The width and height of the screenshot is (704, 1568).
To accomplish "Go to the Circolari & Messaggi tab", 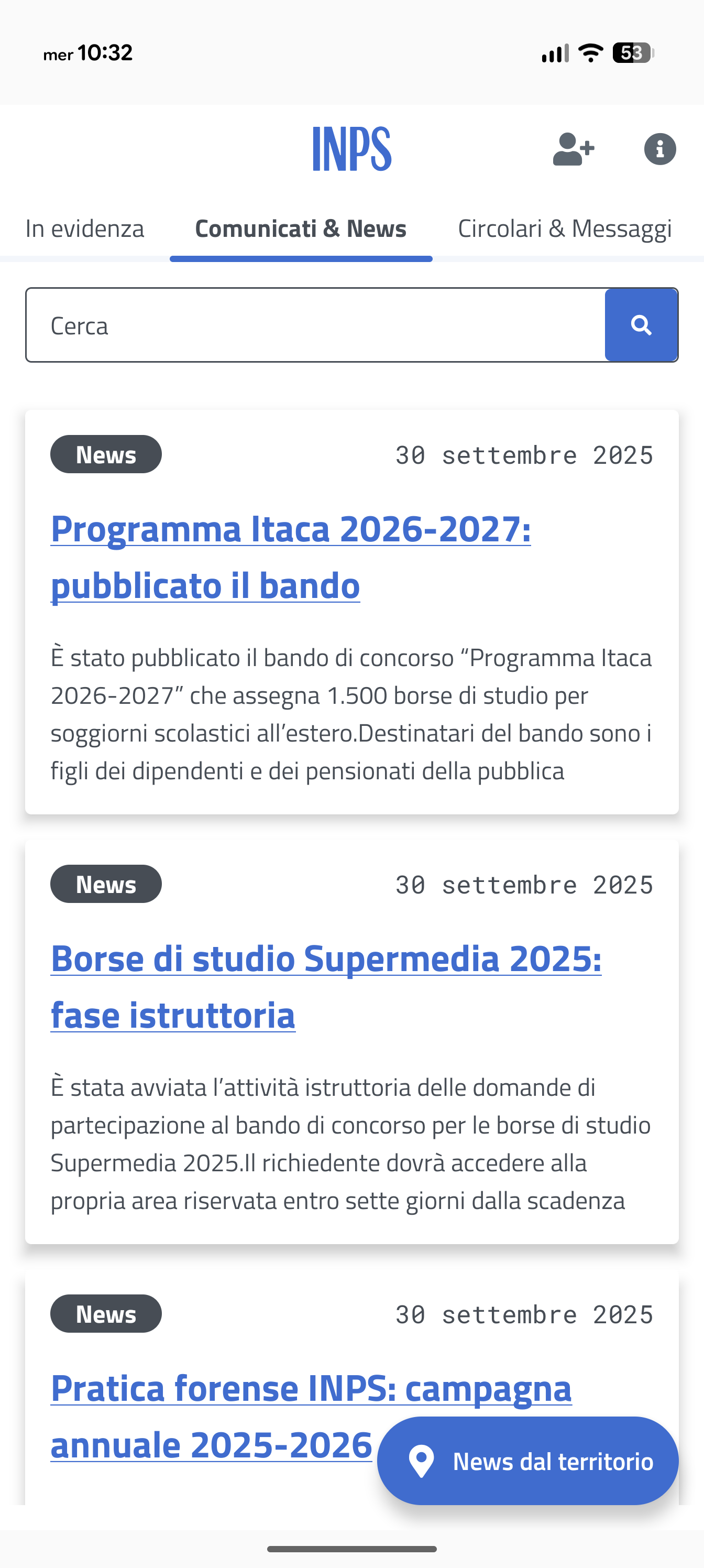I will [564, 229].
